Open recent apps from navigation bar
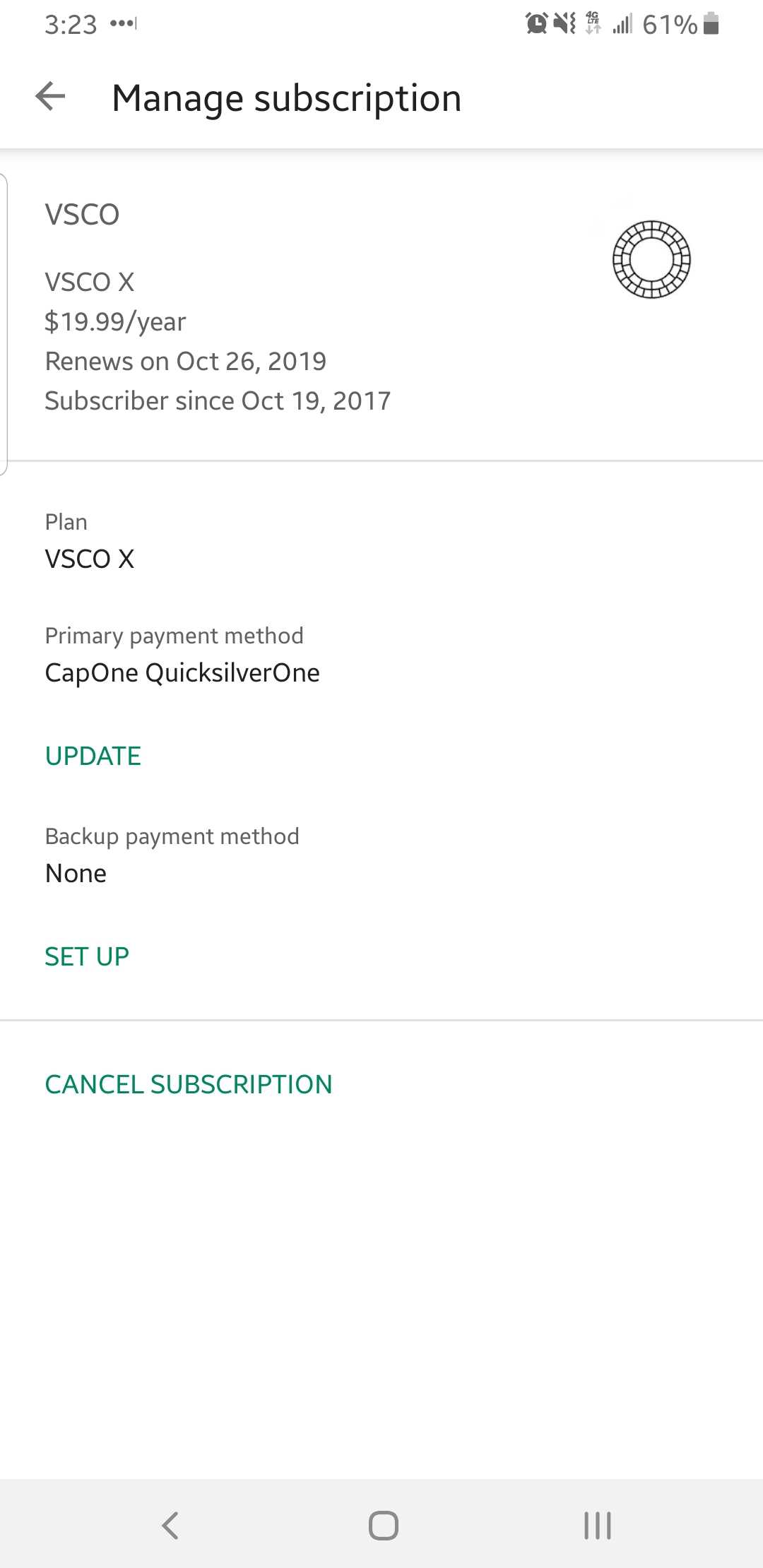The image size is (763, 1568). 598,1526
